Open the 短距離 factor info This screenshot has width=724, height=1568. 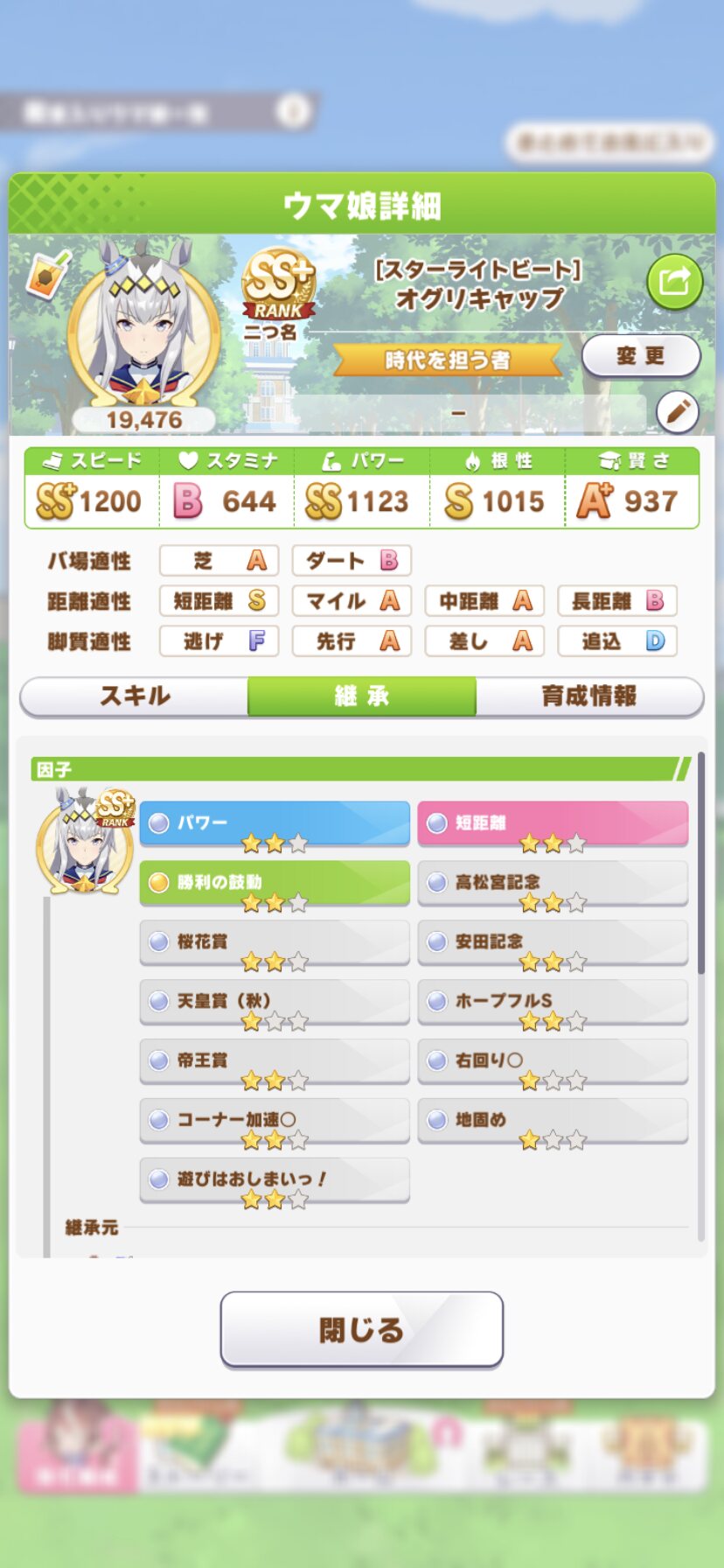[553, 823]
